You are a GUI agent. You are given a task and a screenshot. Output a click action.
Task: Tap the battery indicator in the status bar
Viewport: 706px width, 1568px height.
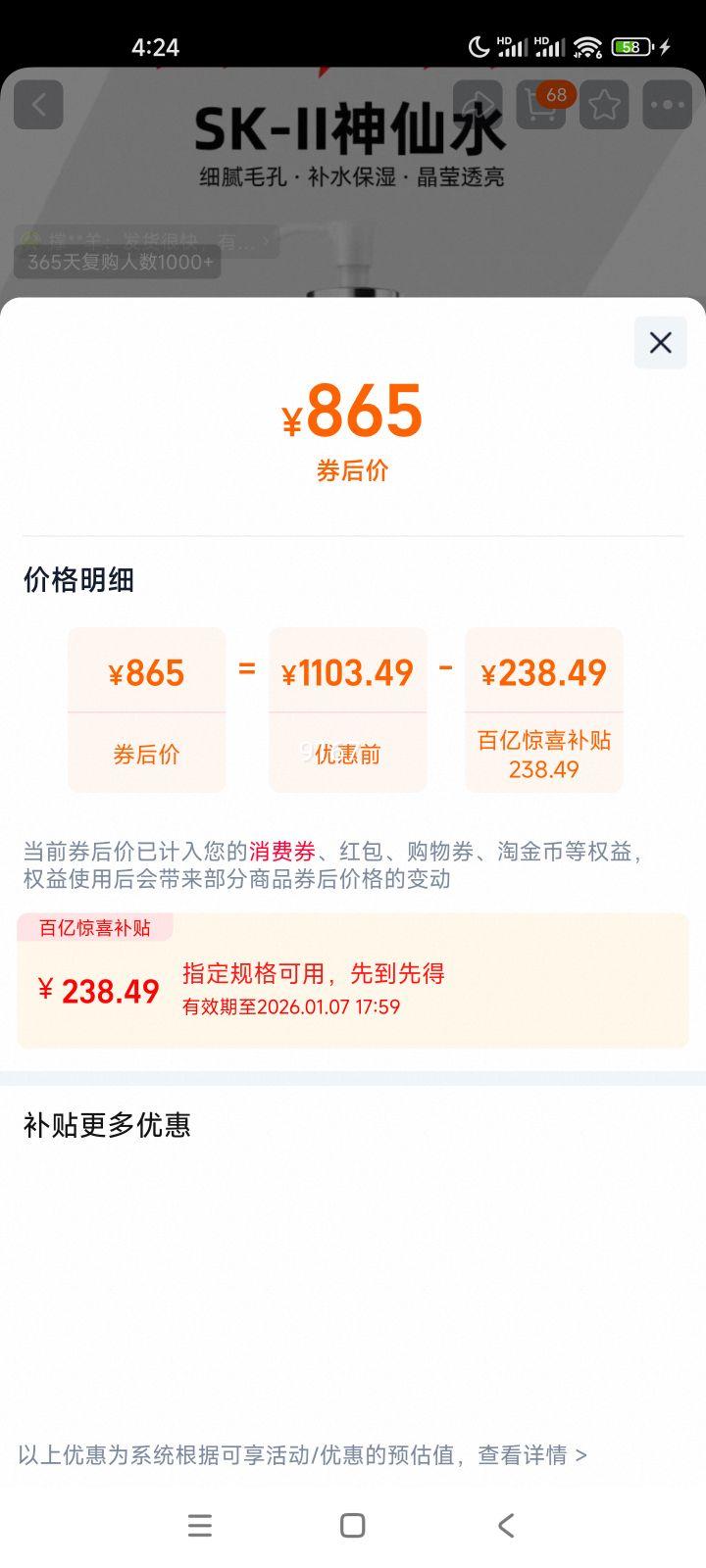coord(630,47)
